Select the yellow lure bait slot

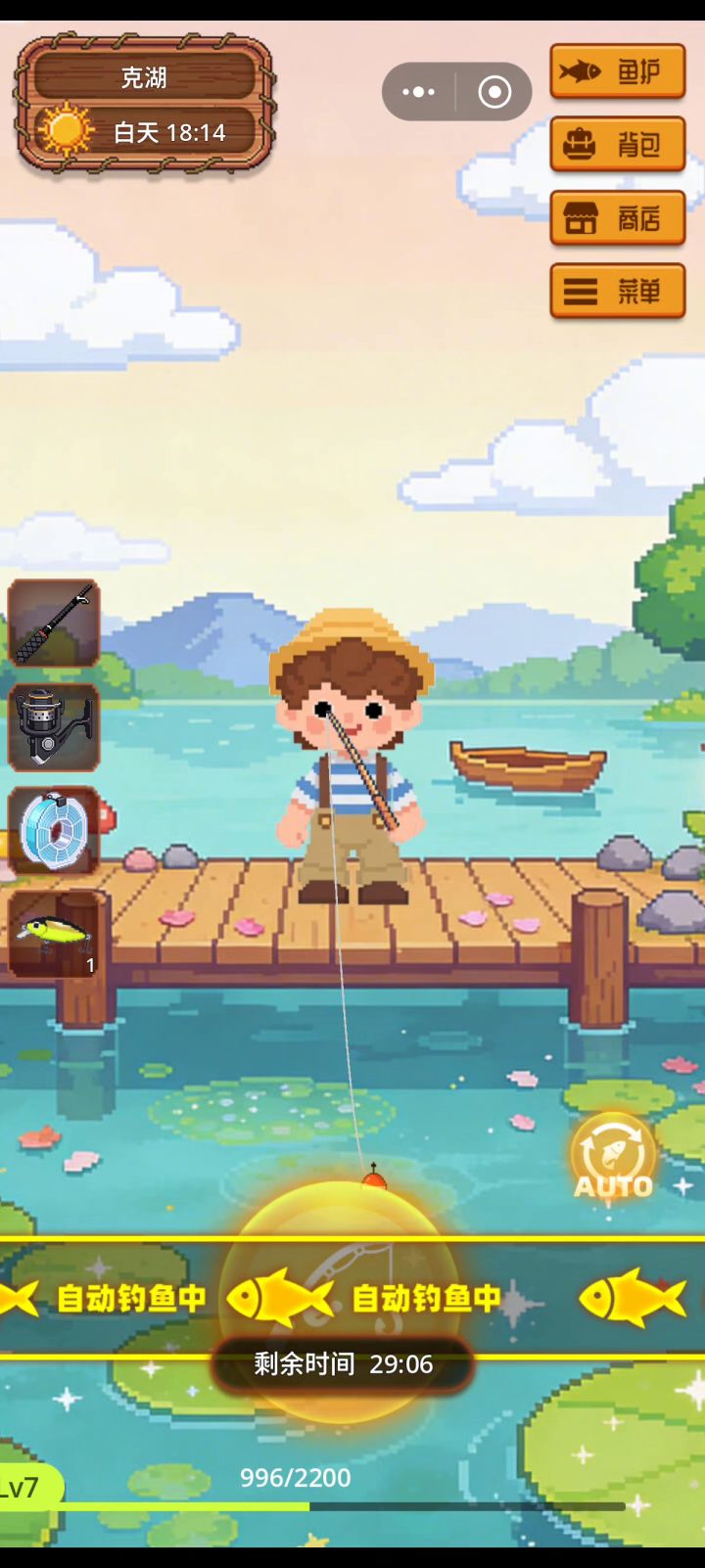(x=54, y=934)
